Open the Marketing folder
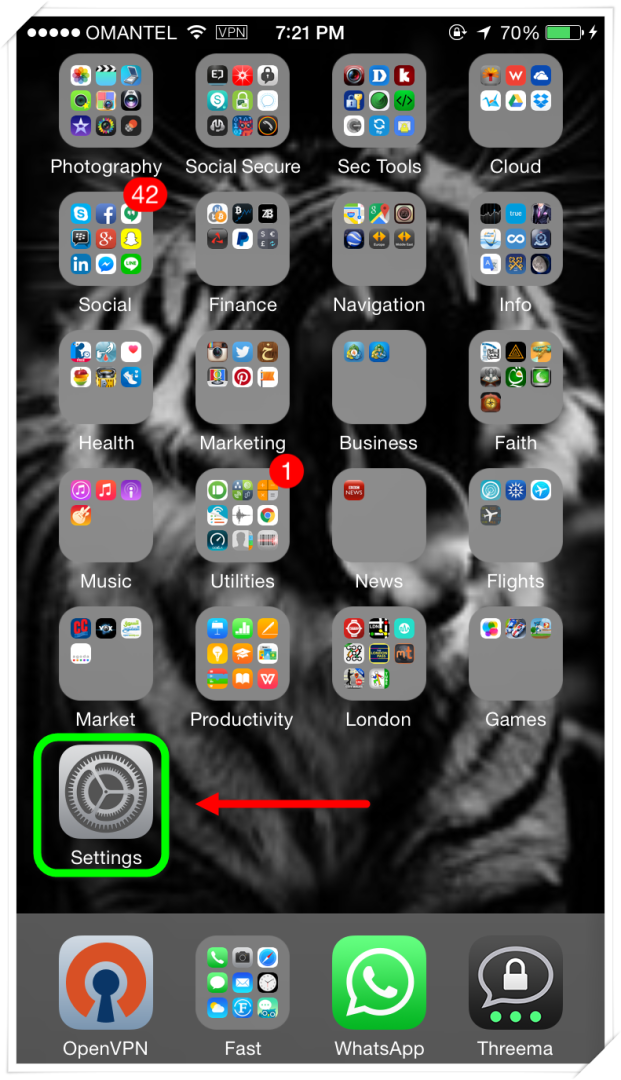 coord(242,377)
